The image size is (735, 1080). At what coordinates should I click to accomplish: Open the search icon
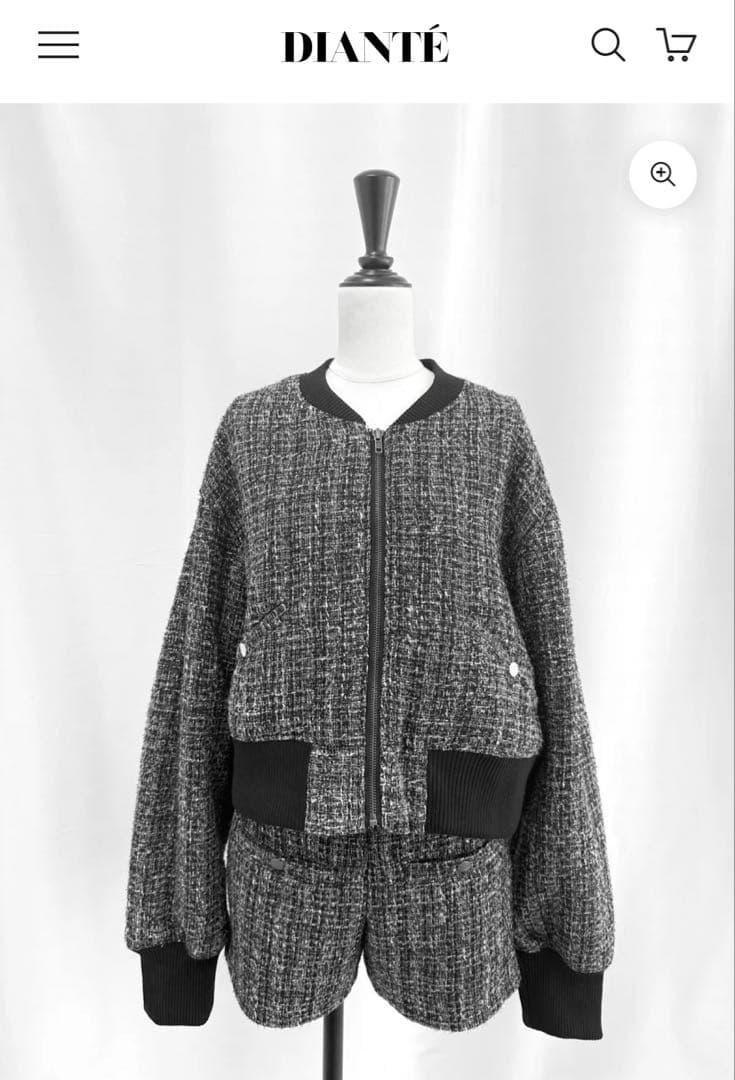coord(607,45)
